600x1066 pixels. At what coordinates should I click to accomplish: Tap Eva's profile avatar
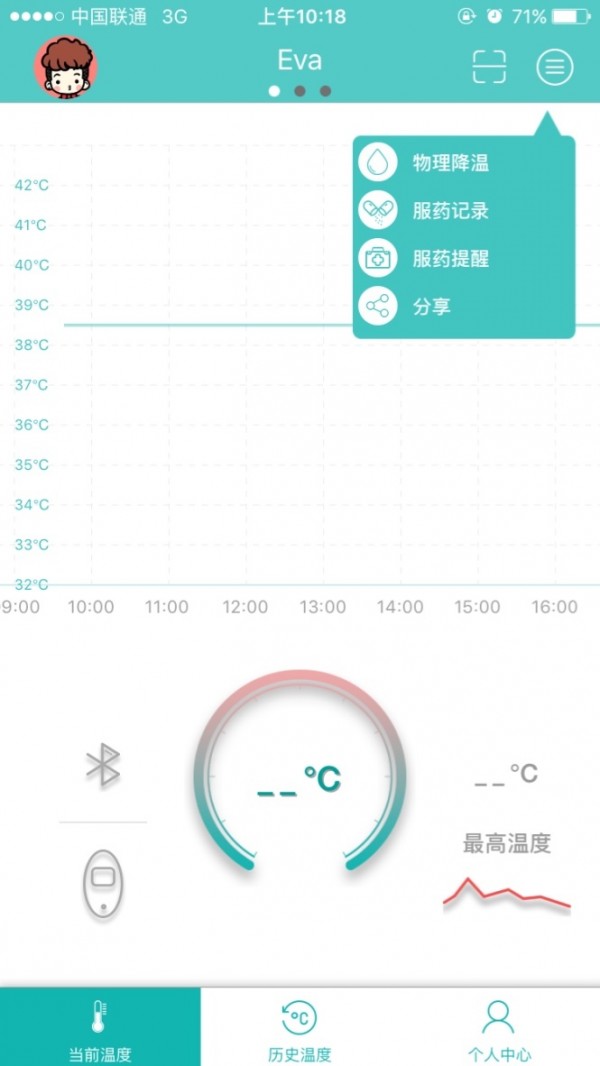point(66,68)
